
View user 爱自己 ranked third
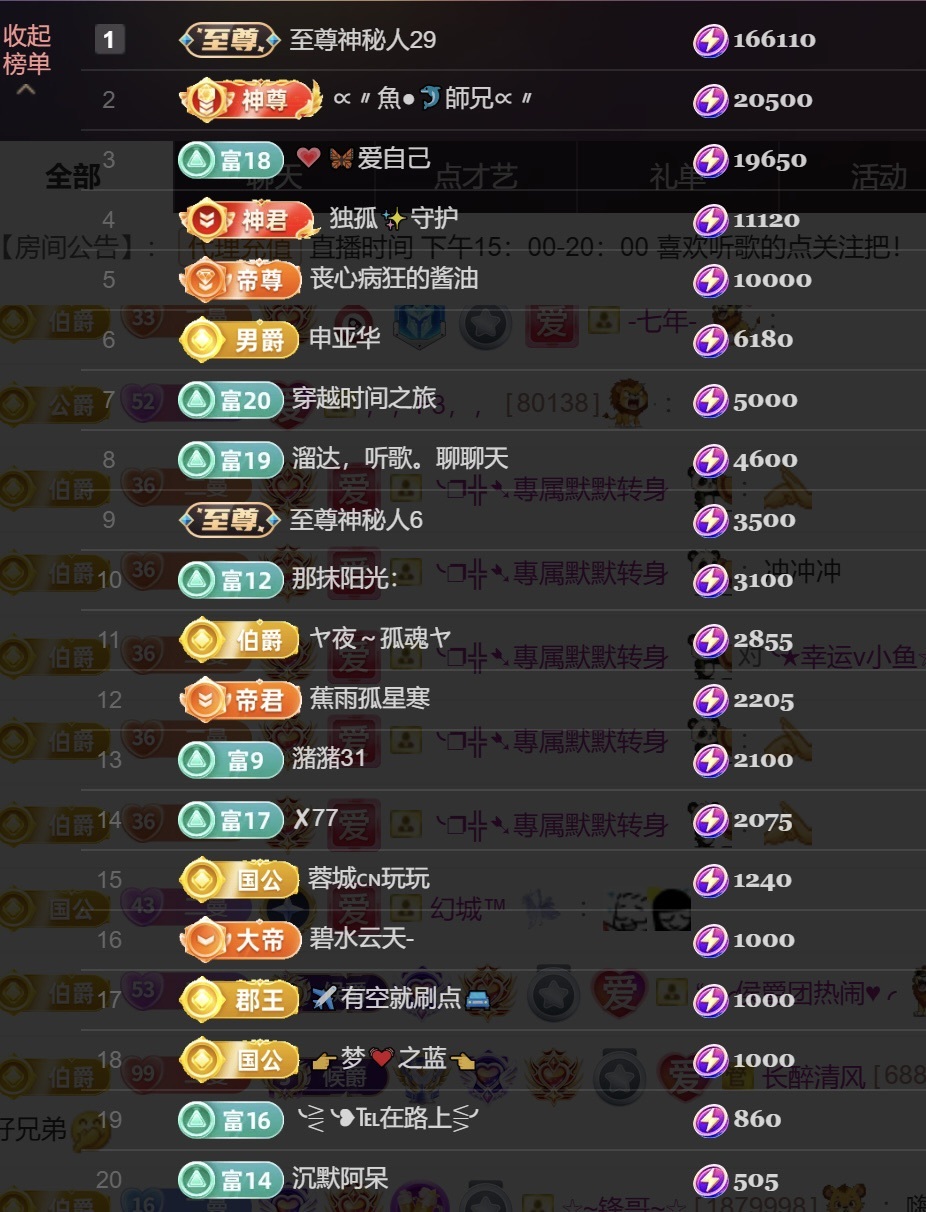(393, 158)
